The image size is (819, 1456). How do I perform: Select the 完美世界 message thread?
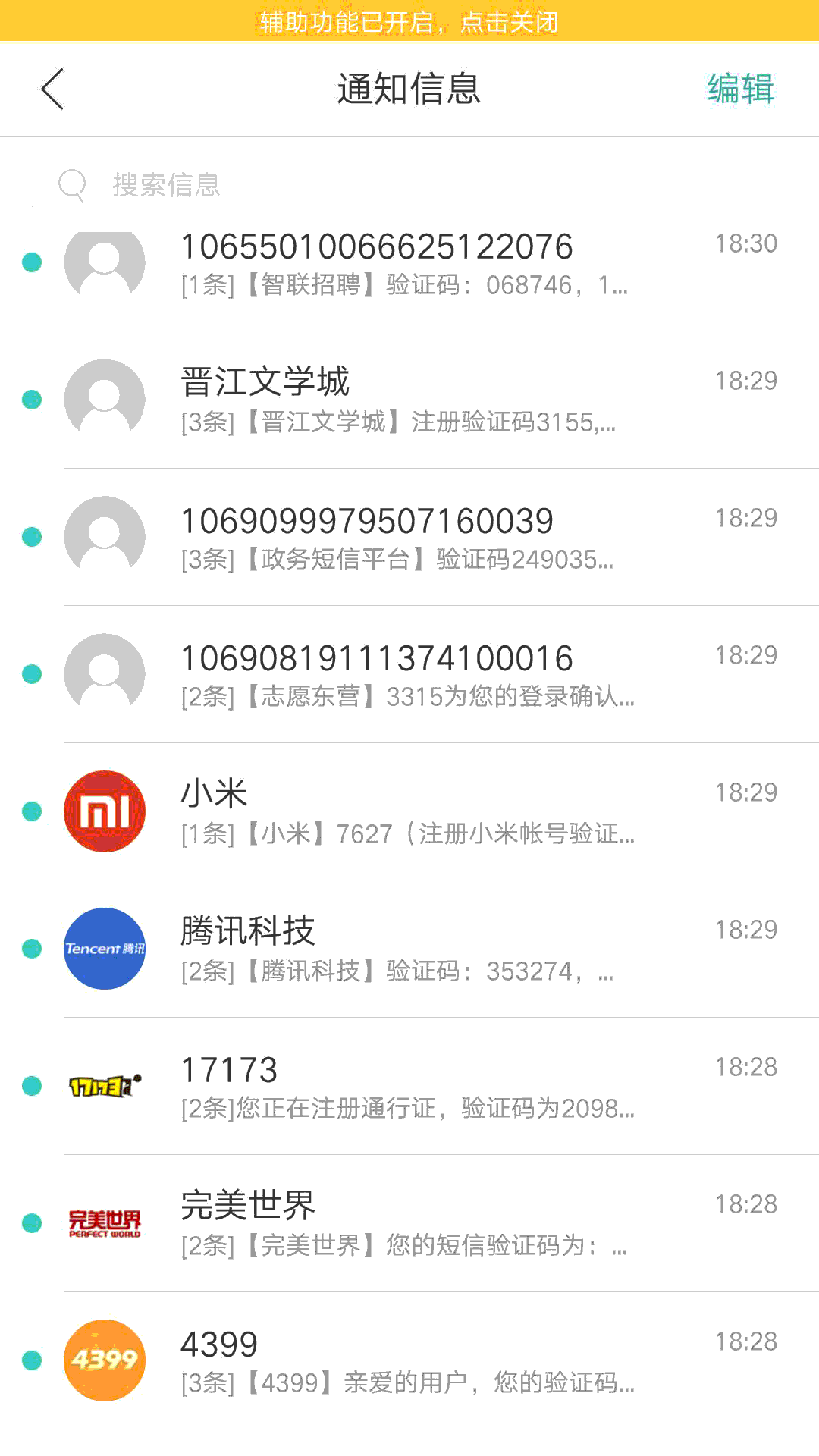(x=409, y=1224)
